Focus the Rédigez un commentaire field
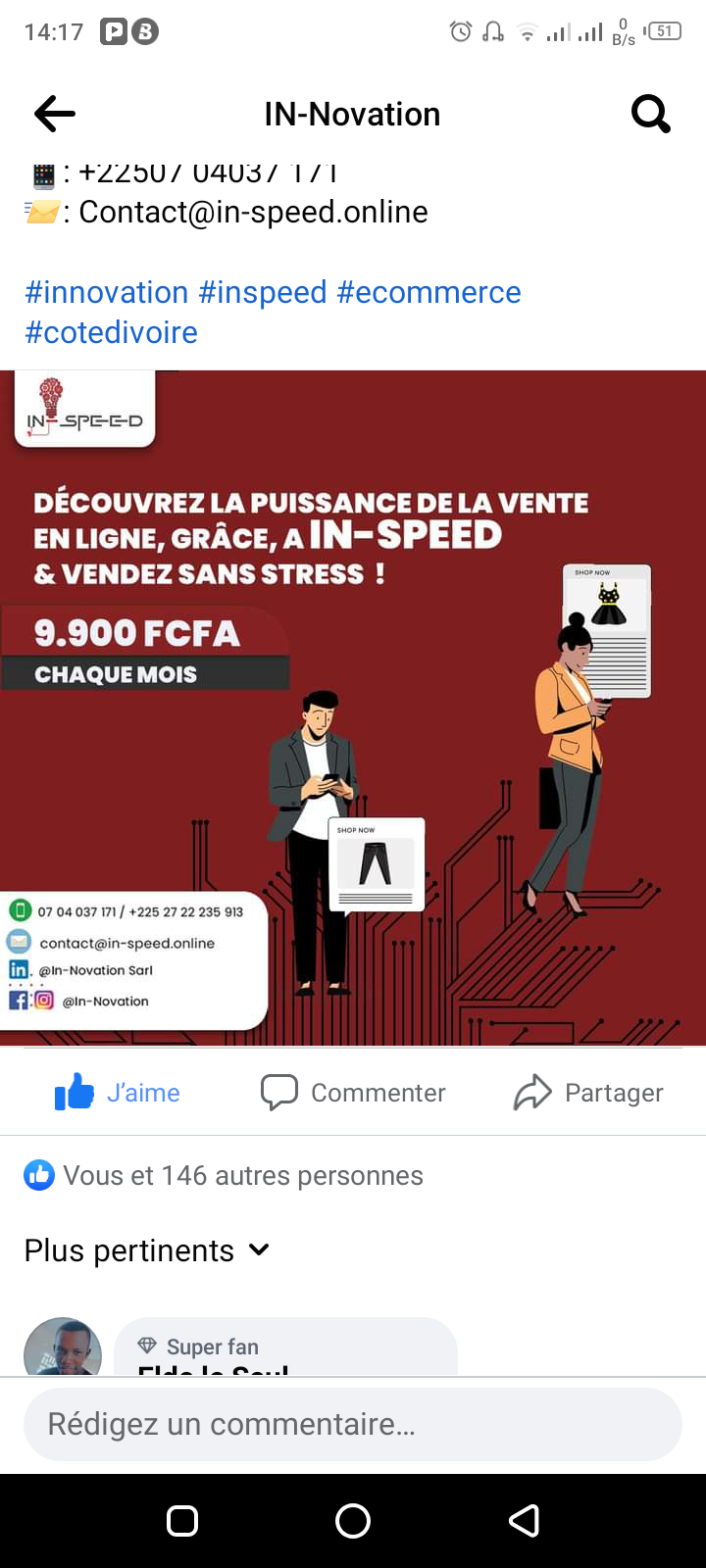The width and height of the screenshot is (706, 1568). click(353, 1424)
